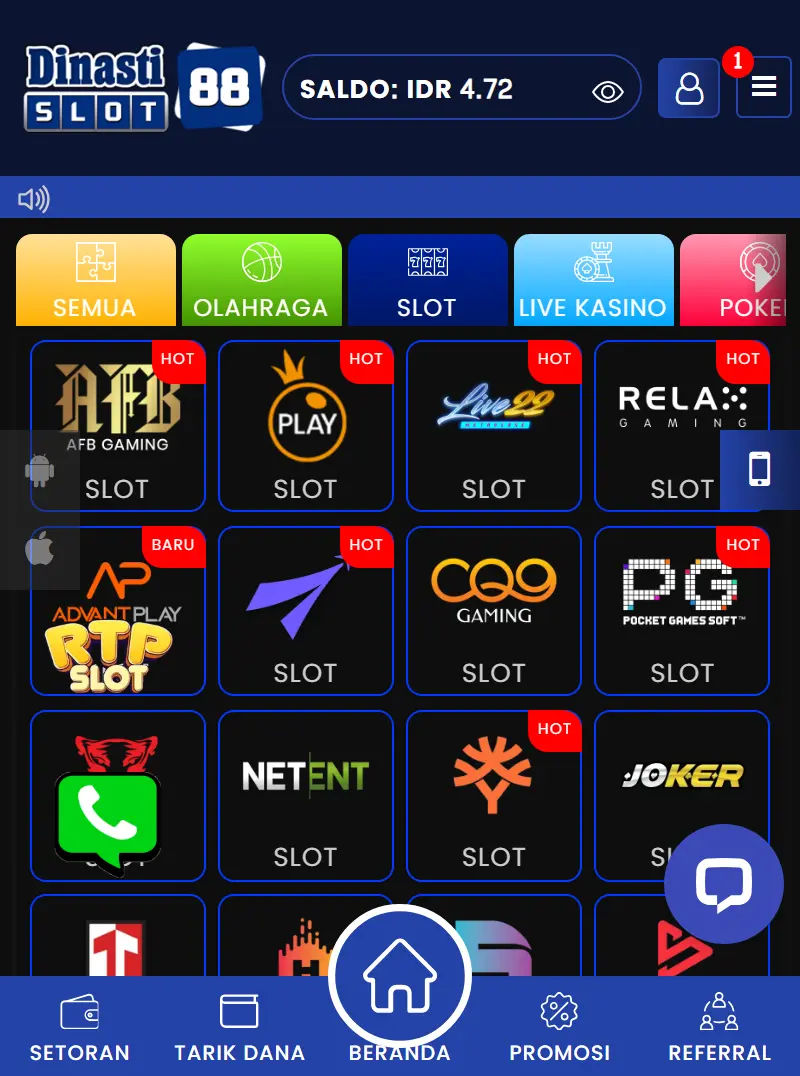Open Live22 slot provider
Viewport: 800px width, 1076px height.
click(493, 425)
